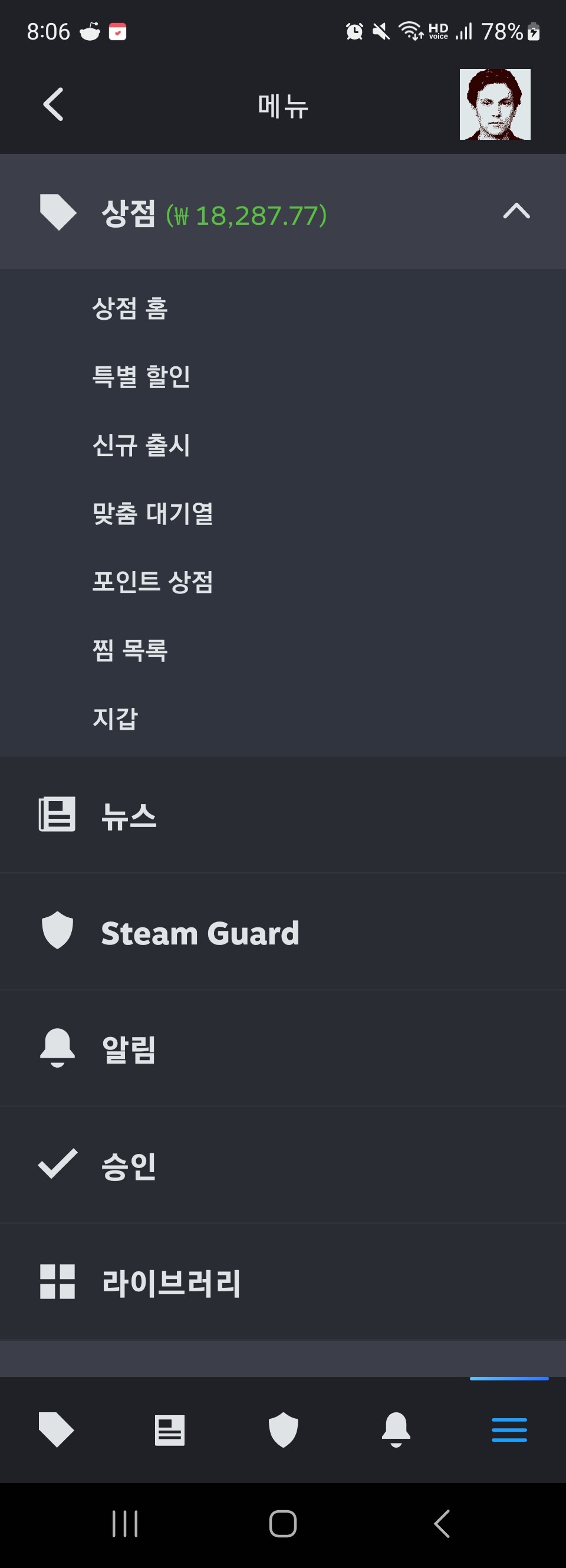Switch to the bell tab in bottom bar
Viewport: 566px width, 1568px height.
(396, 1429)
